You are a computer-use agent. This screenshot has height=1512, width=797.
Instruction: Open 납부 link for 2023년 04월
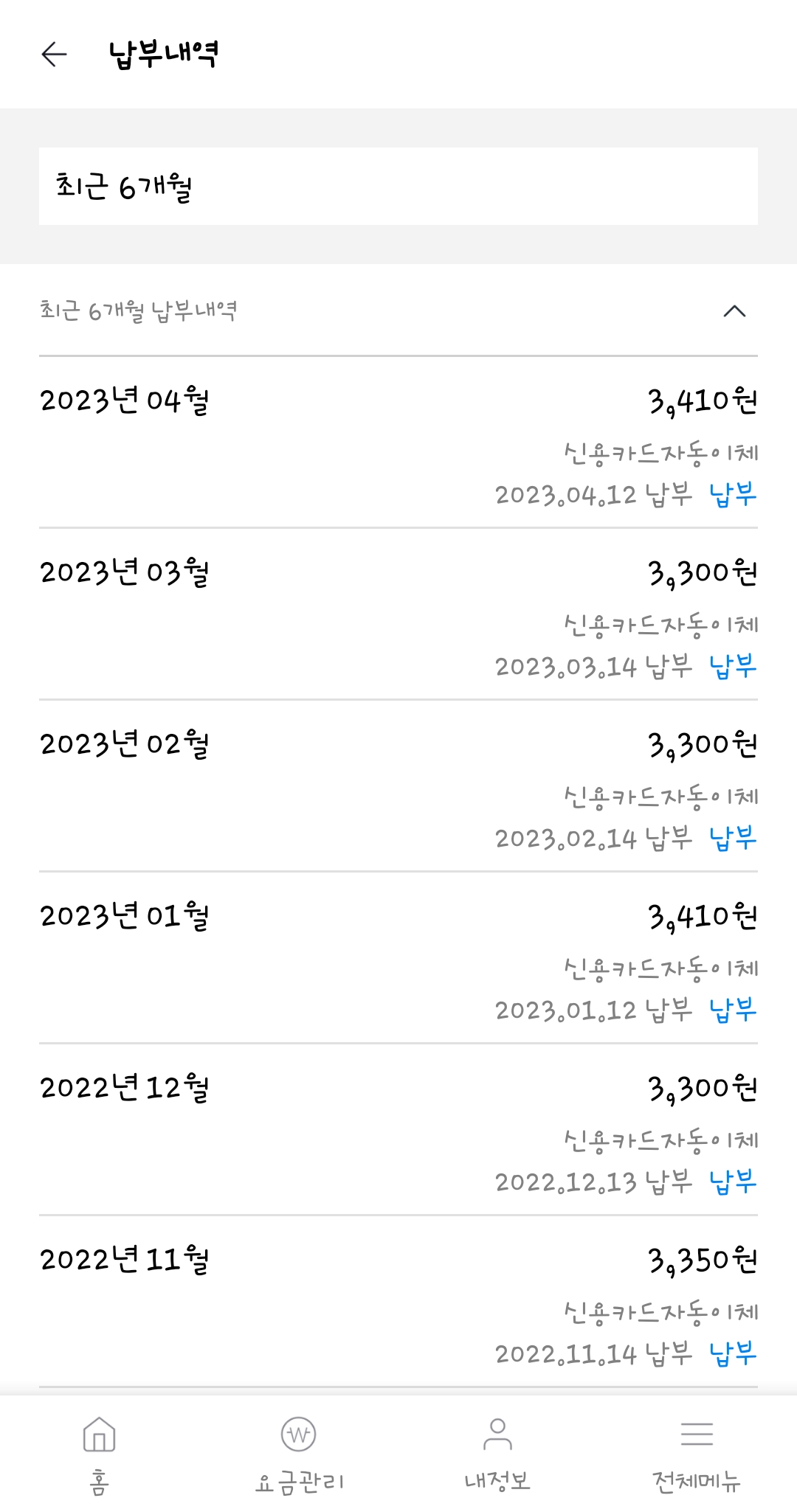pos(733,494)
